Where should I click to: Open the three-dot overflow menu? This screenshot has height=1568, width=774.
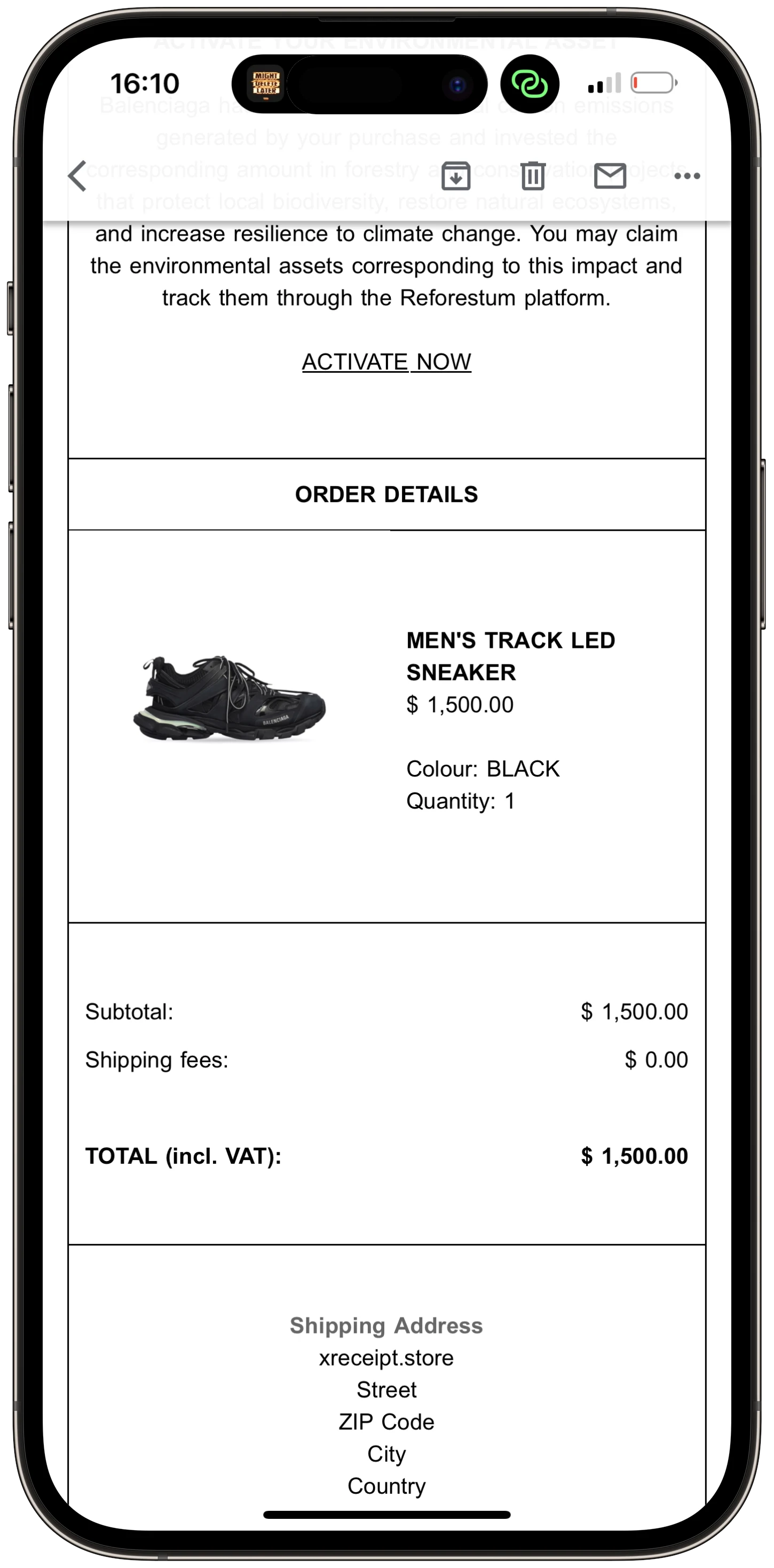pos(687,176)
